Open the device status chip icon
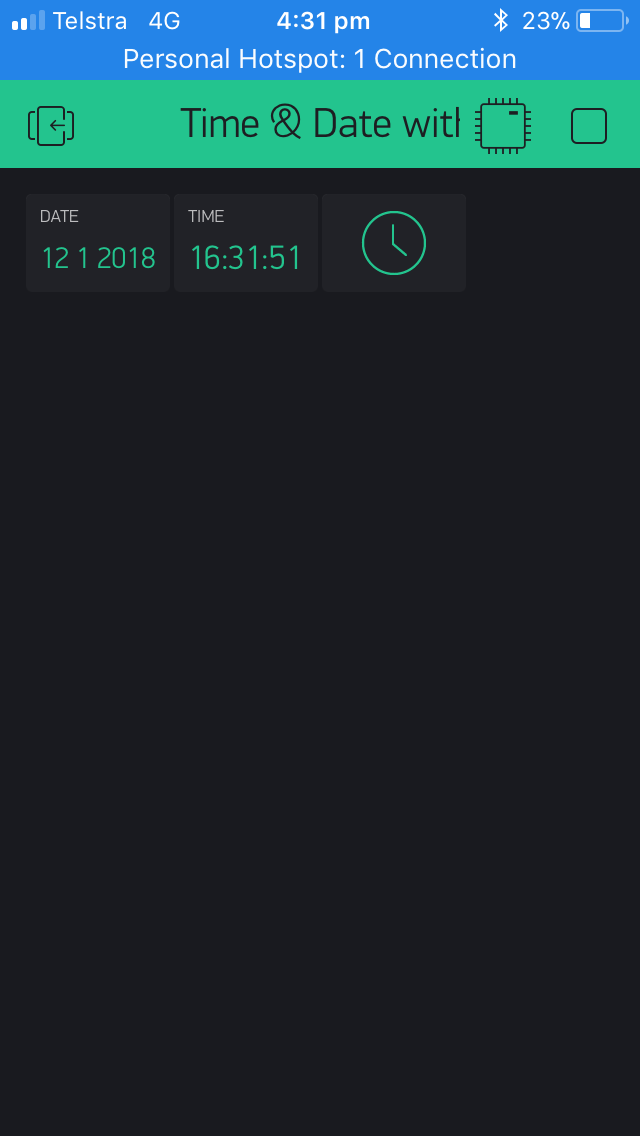Image resolution: width=640 pixels, height=1136 pixels. point(503,126)
